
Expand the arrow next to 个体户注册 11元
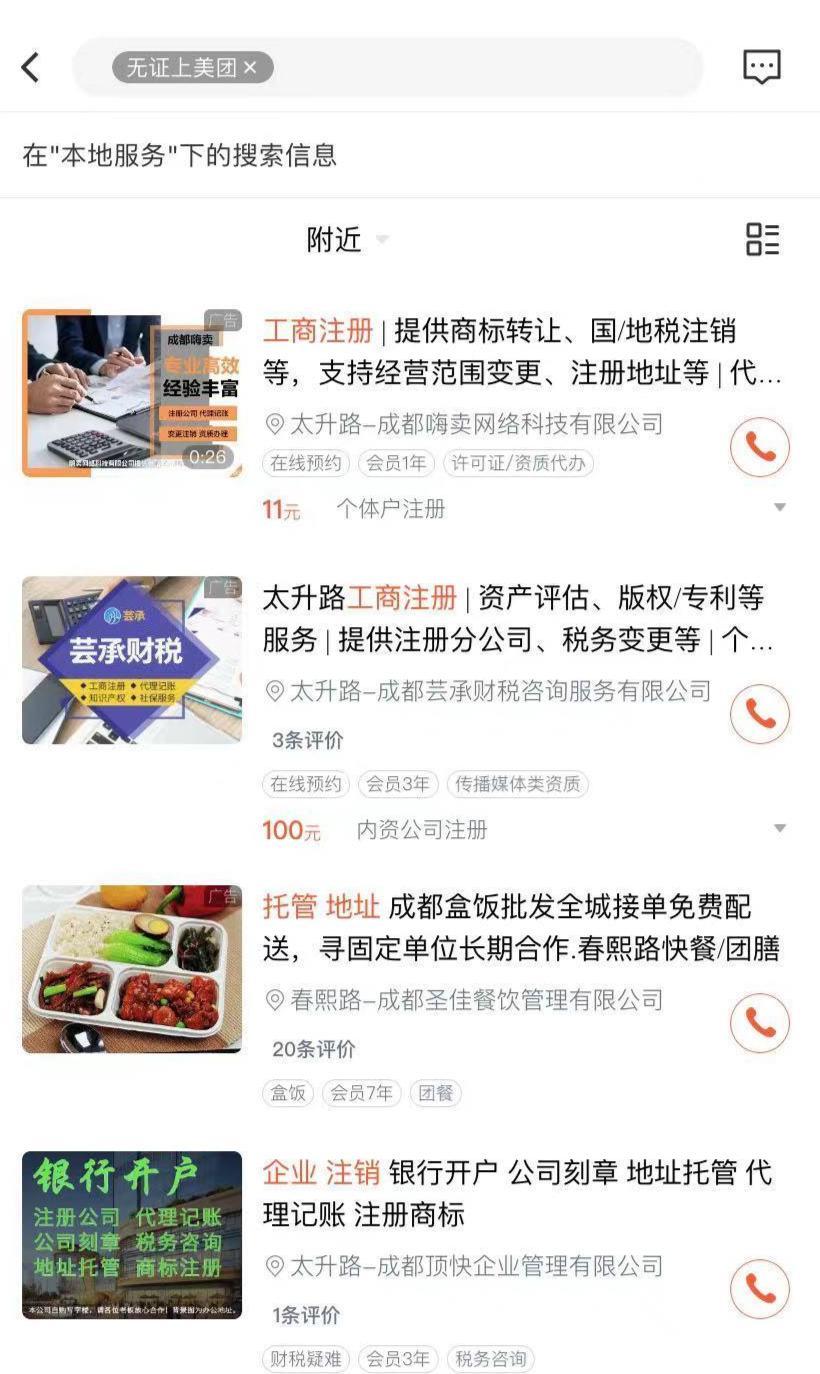779,508
